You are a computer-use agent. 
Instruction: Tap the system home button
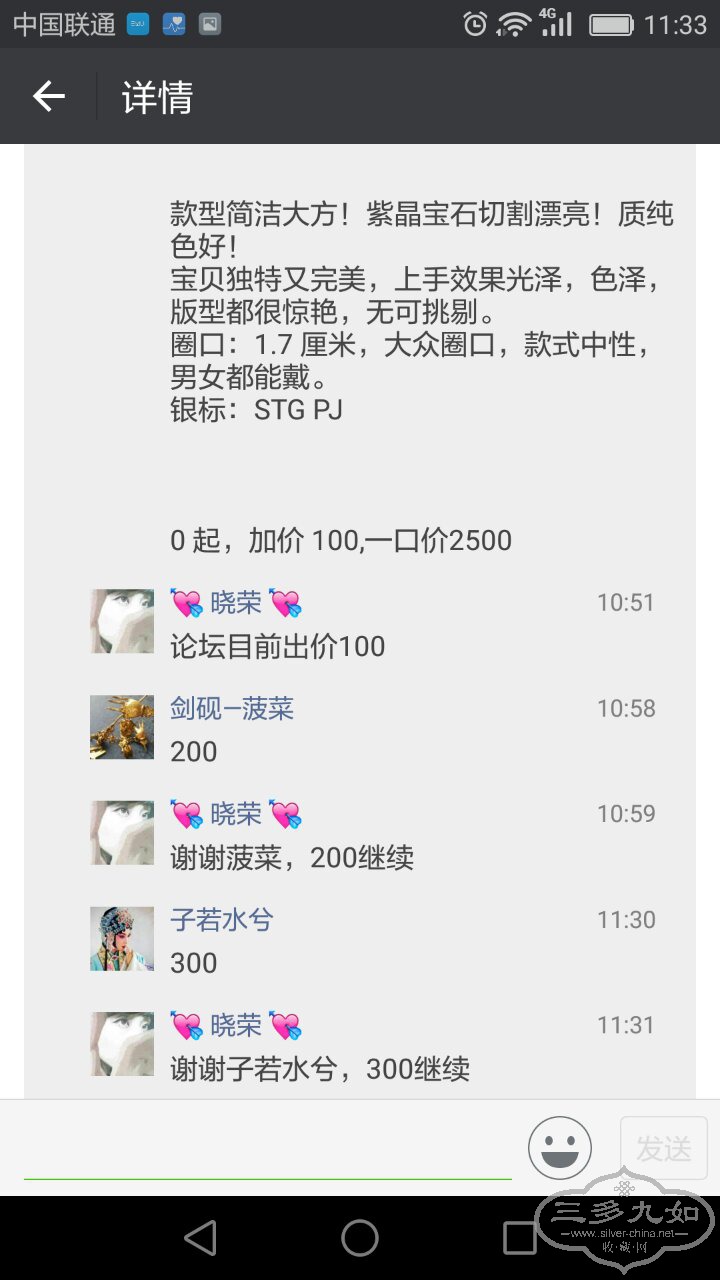point(360,1238)
